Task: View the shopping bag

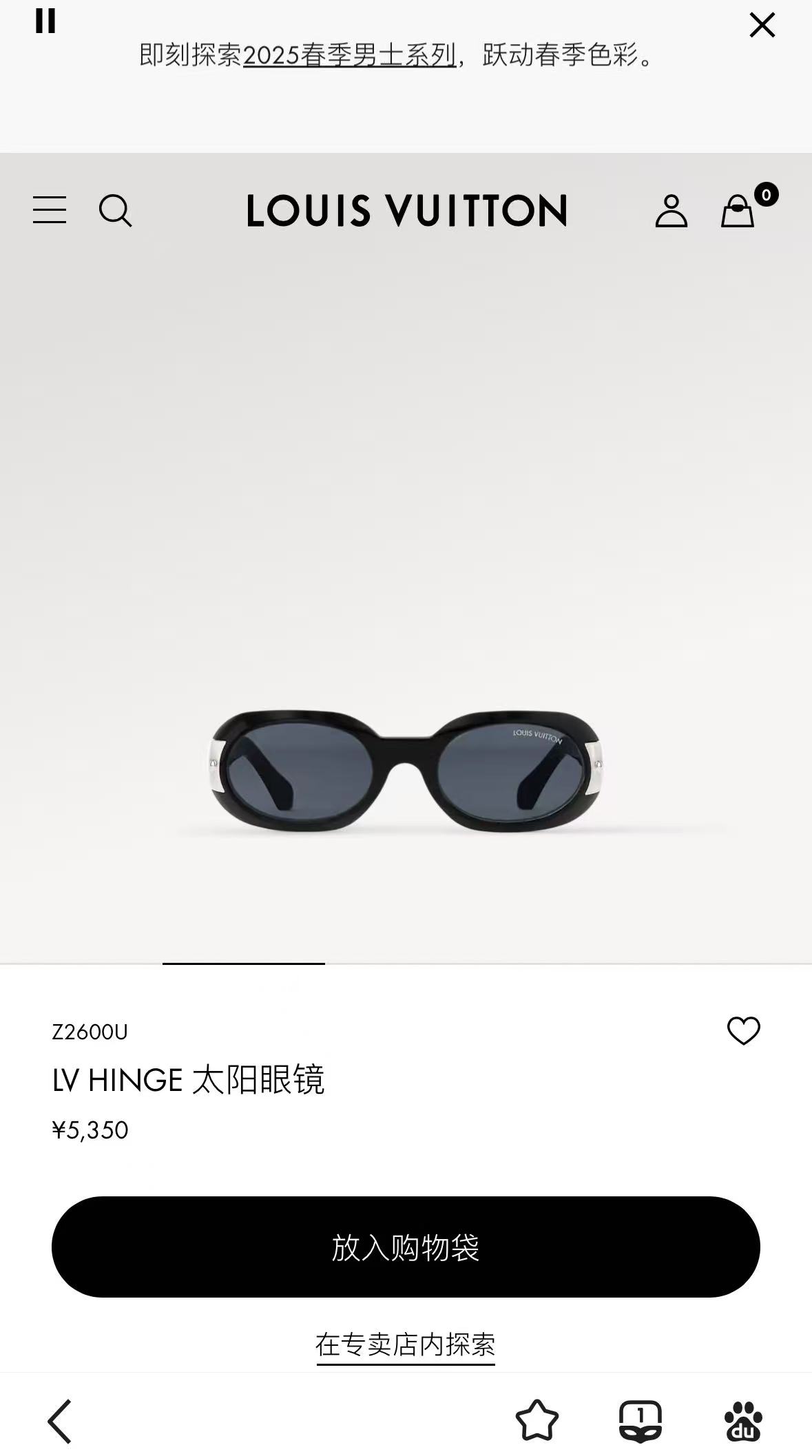Action: [738, 211]
